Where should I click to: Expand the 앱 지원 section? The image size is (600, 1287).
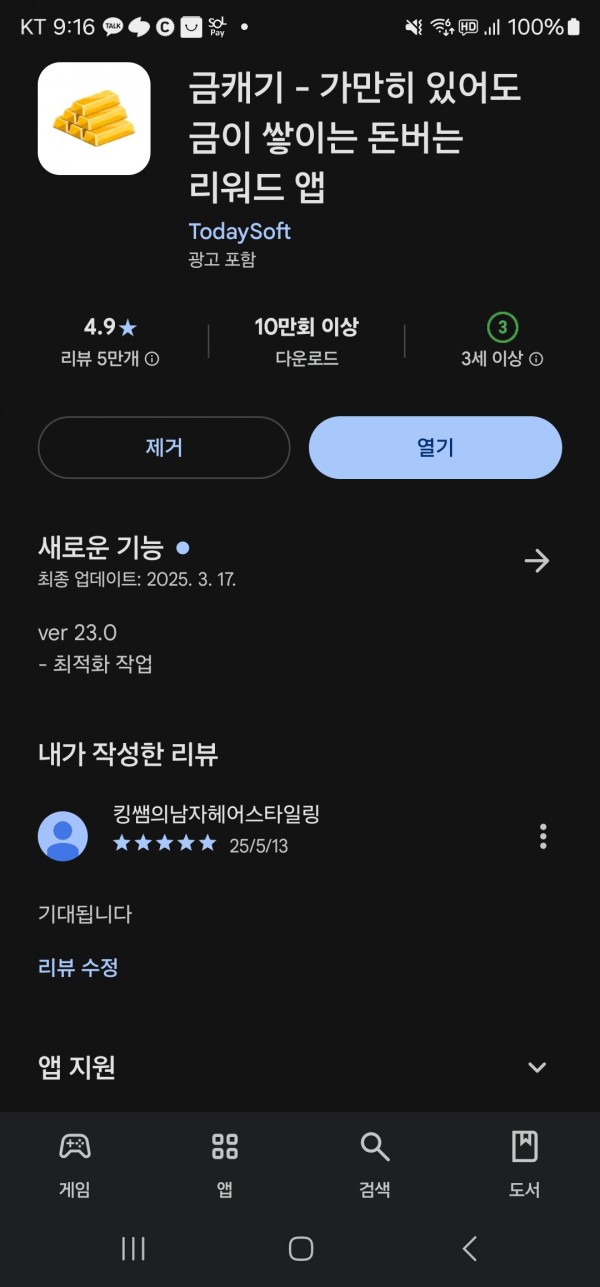537,1067
